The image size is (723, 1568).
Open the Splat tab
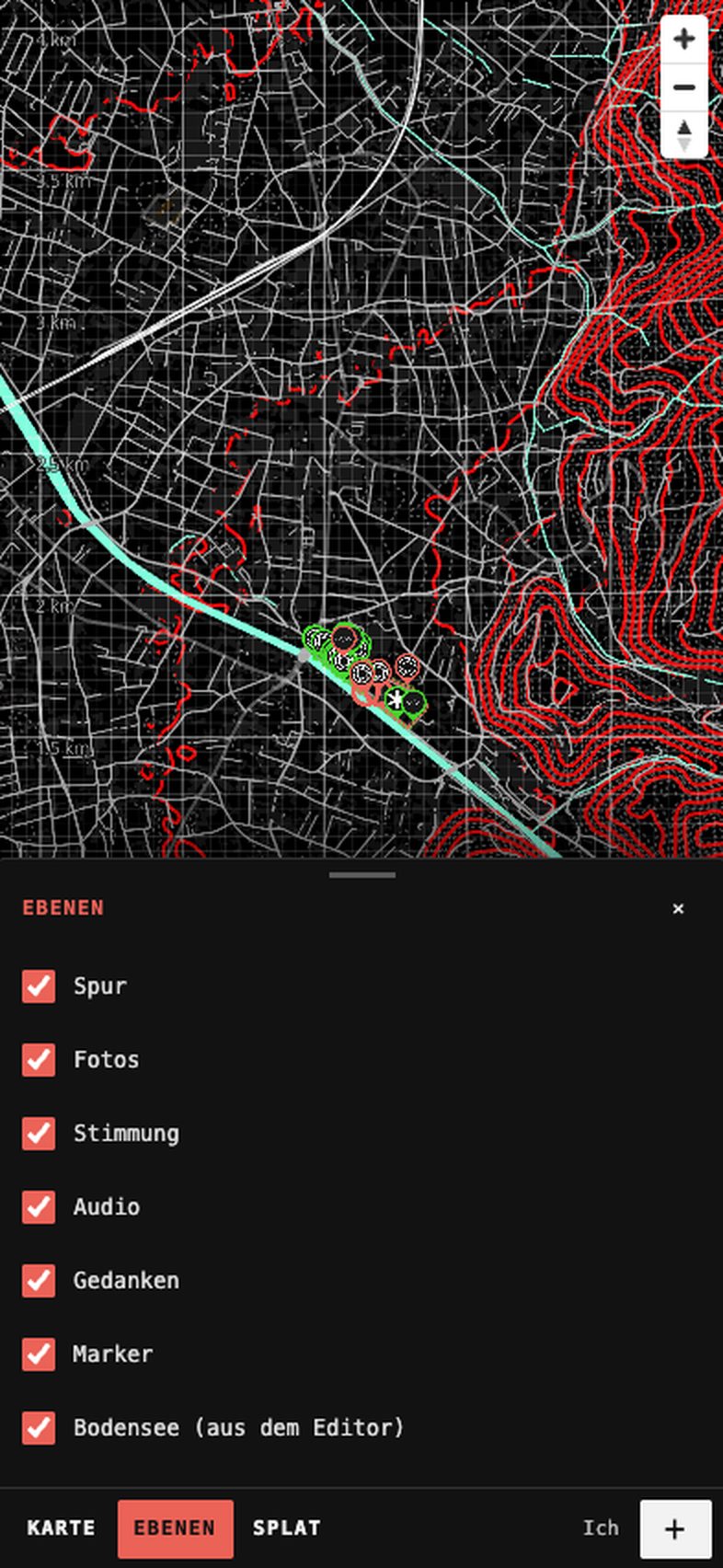click(x=286, y=1528)
